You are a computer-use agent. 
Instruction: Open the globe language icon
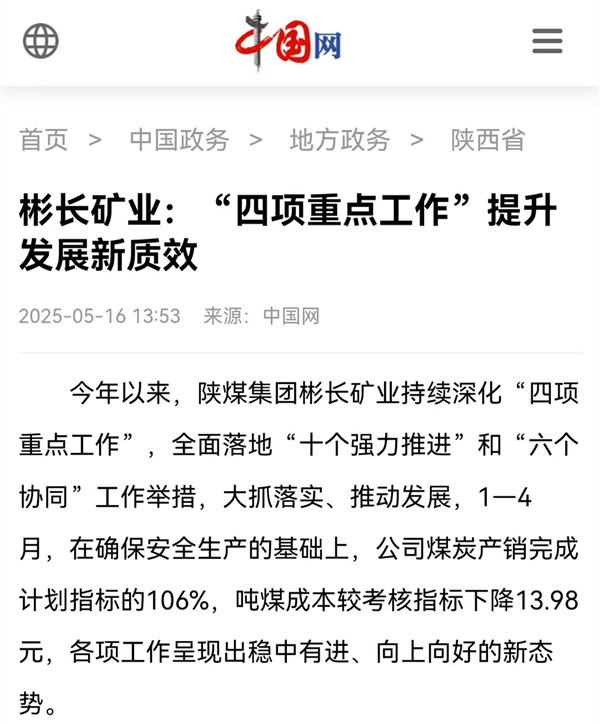coord(41,41)
